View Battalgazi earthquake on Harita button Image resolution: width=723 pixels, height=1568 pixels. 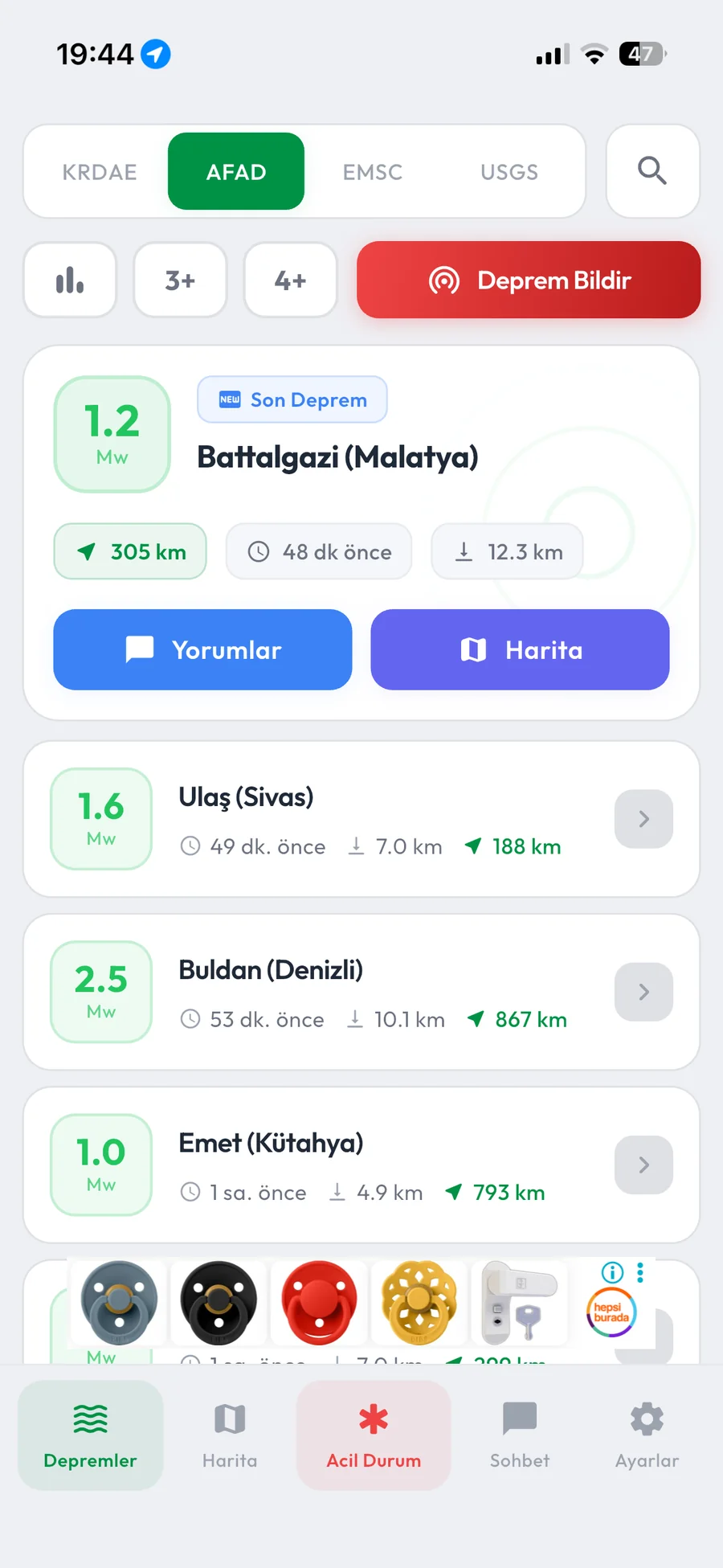pyautogui.click(x=520, y=649)
